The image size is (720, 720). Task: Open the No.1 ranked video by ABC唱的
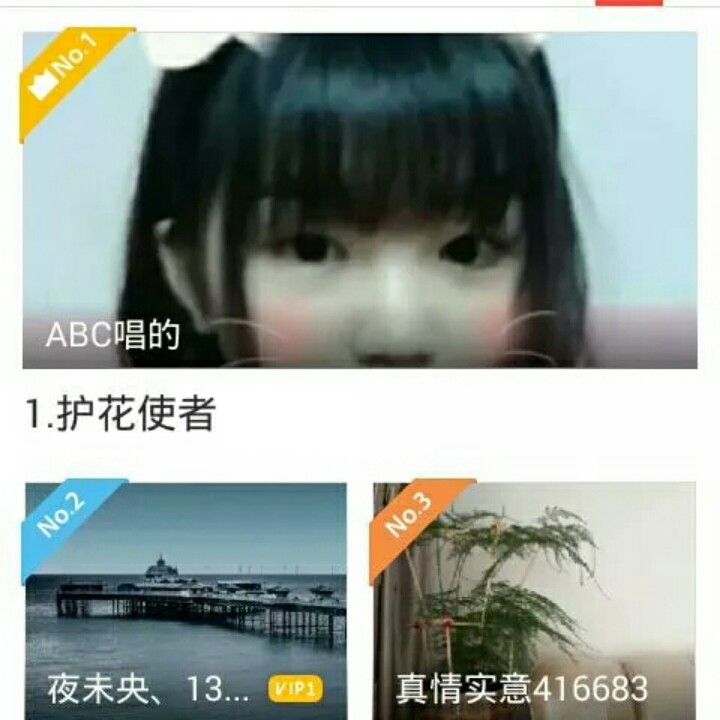tap(360, 200)
